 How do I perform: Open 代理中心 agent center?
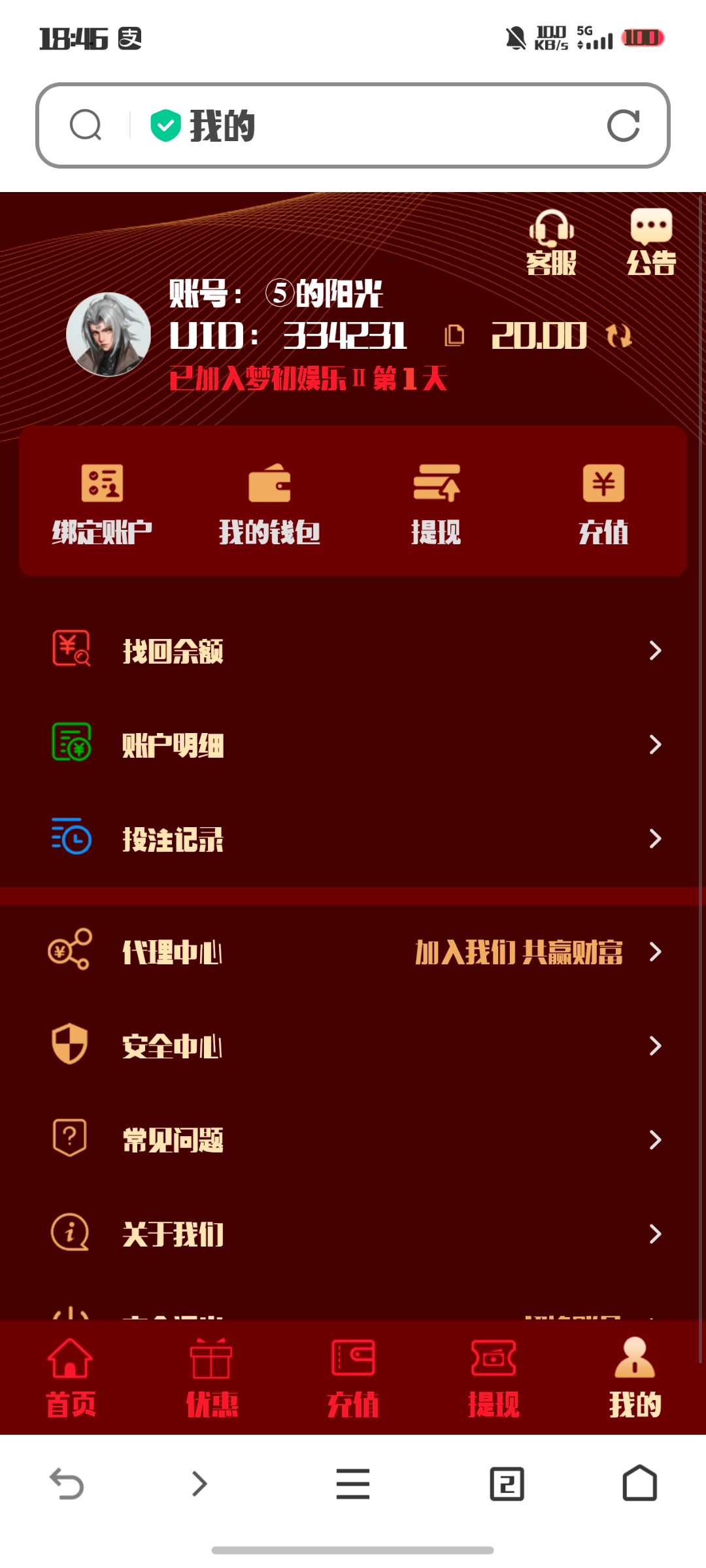point(353,952)
